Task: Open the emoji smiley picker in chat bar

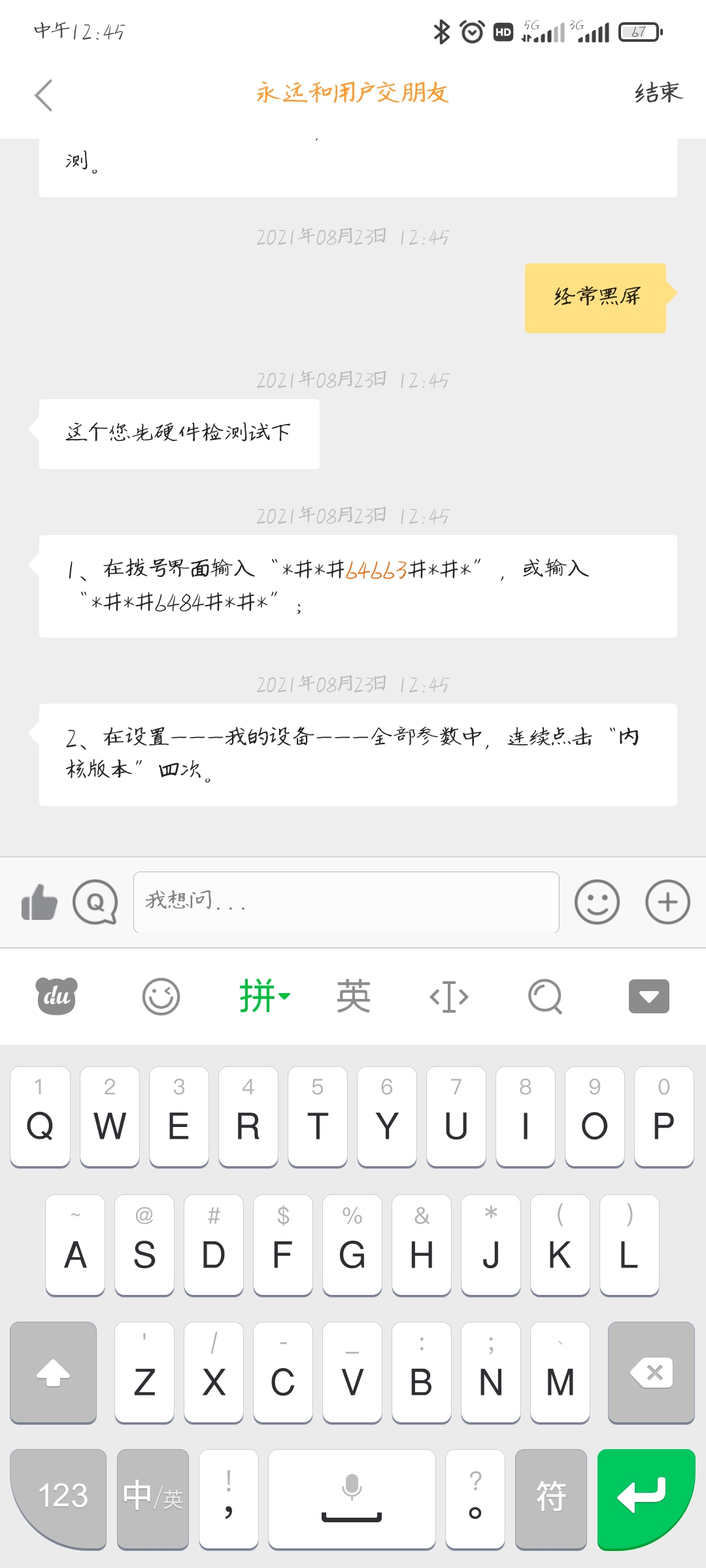Action: [x=597, y=902]
